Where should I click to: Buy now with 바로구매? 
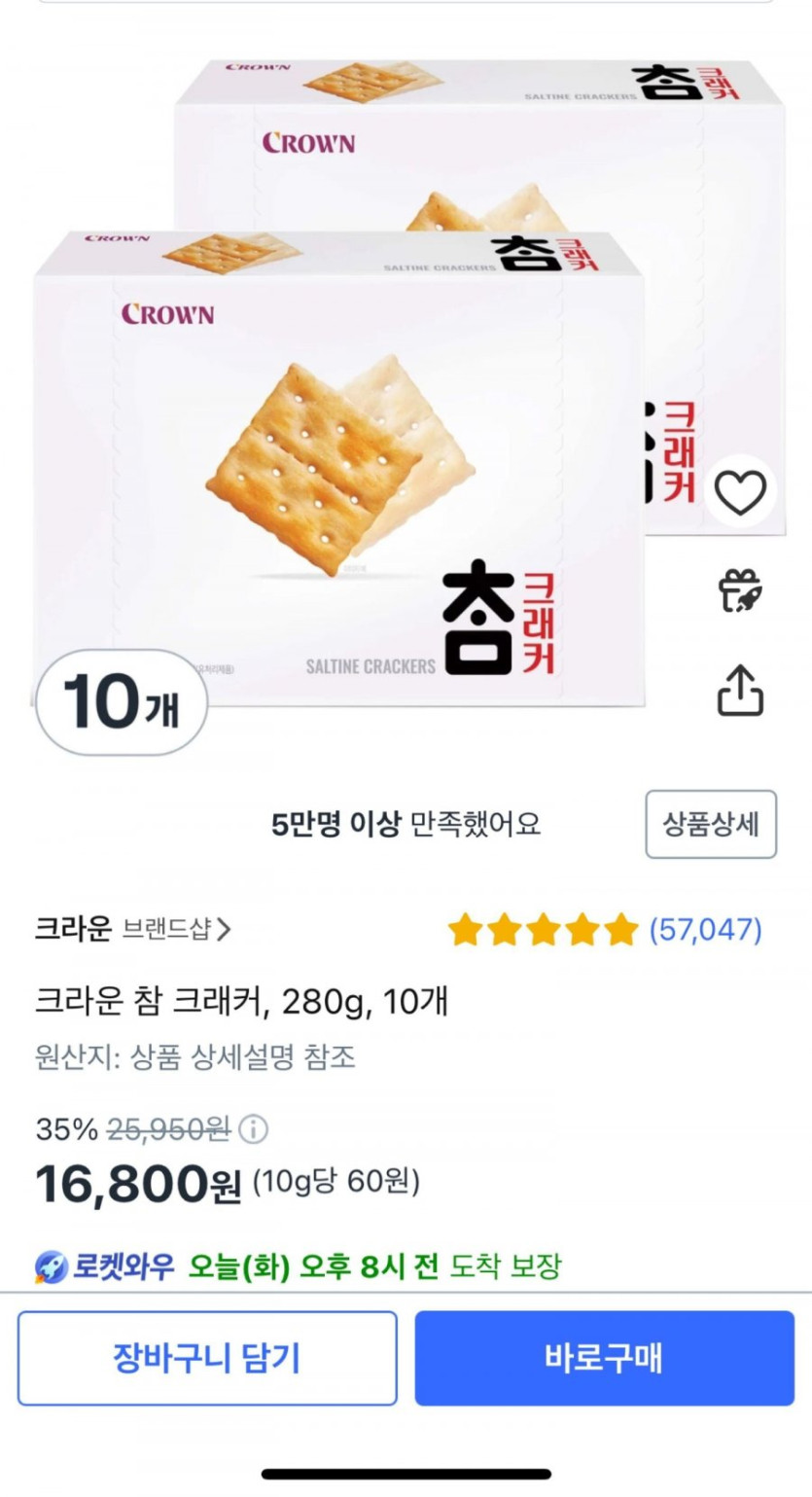click(604, 1358)
